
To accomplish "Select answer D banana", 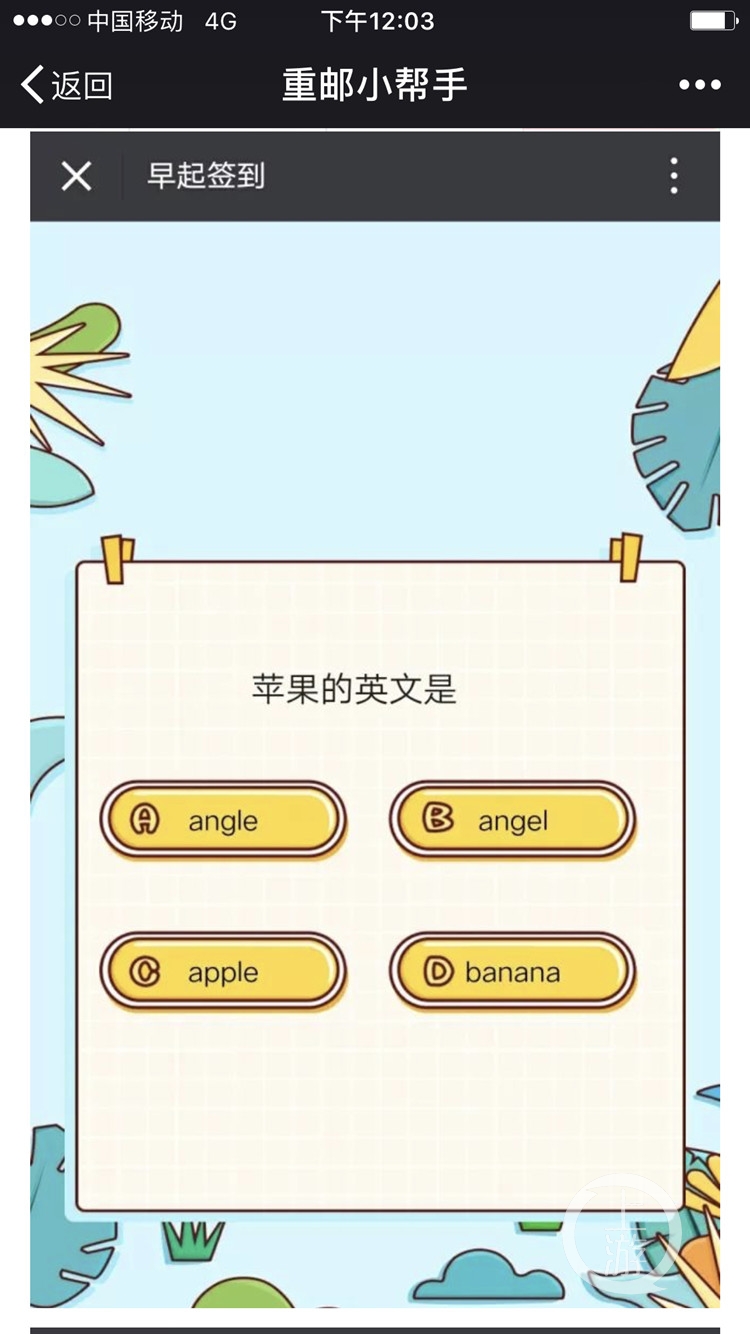I will (512, 972).
